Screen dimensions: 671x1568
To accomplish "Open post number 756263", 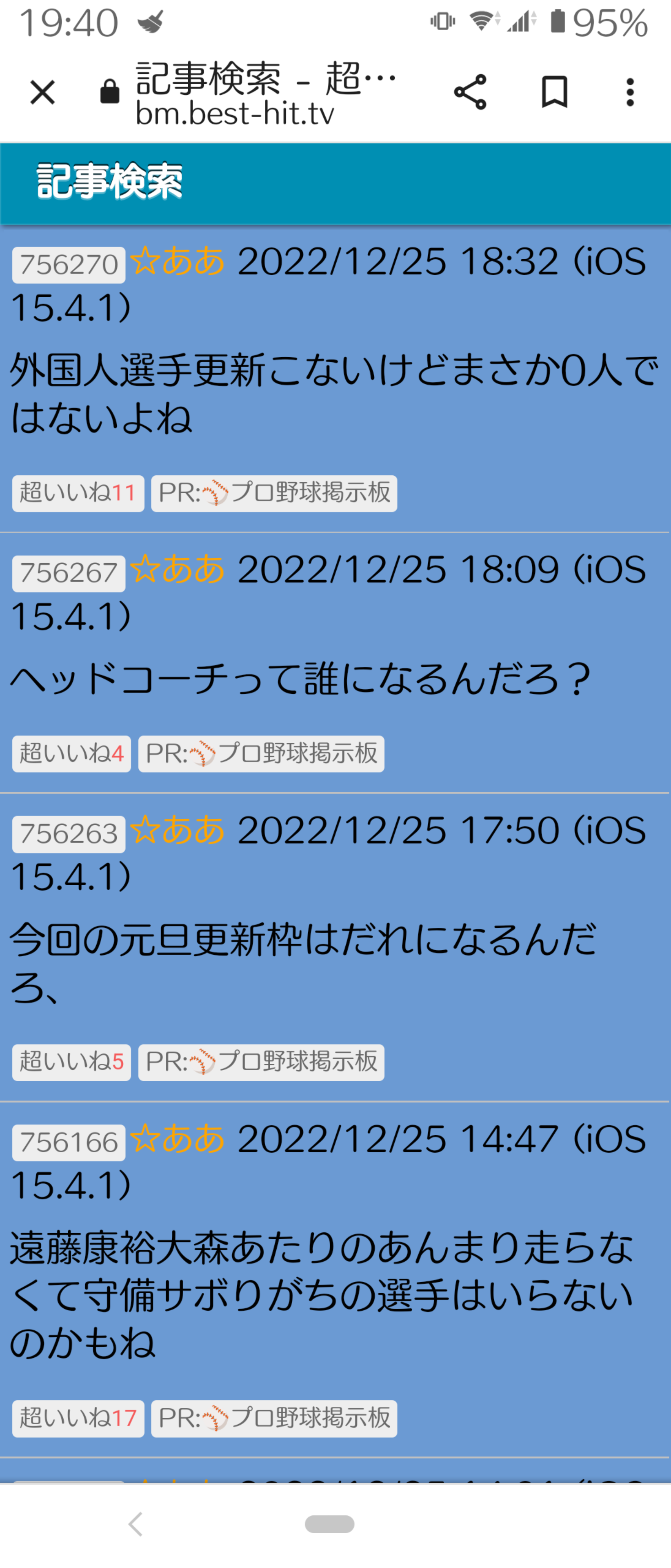I will point(69,834).
